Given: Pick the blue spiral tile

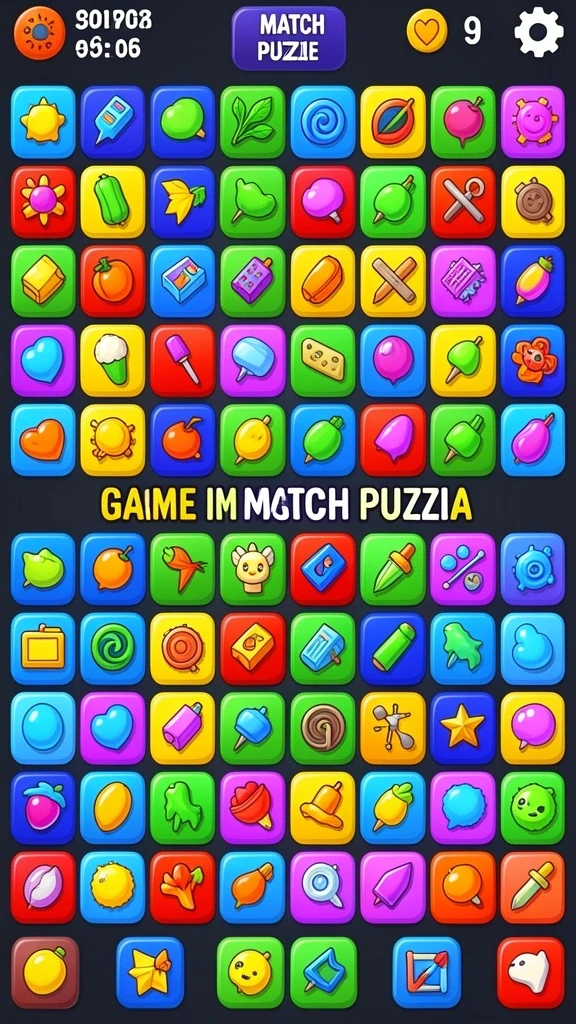Looking at the screenshot, I should point(323,122).
